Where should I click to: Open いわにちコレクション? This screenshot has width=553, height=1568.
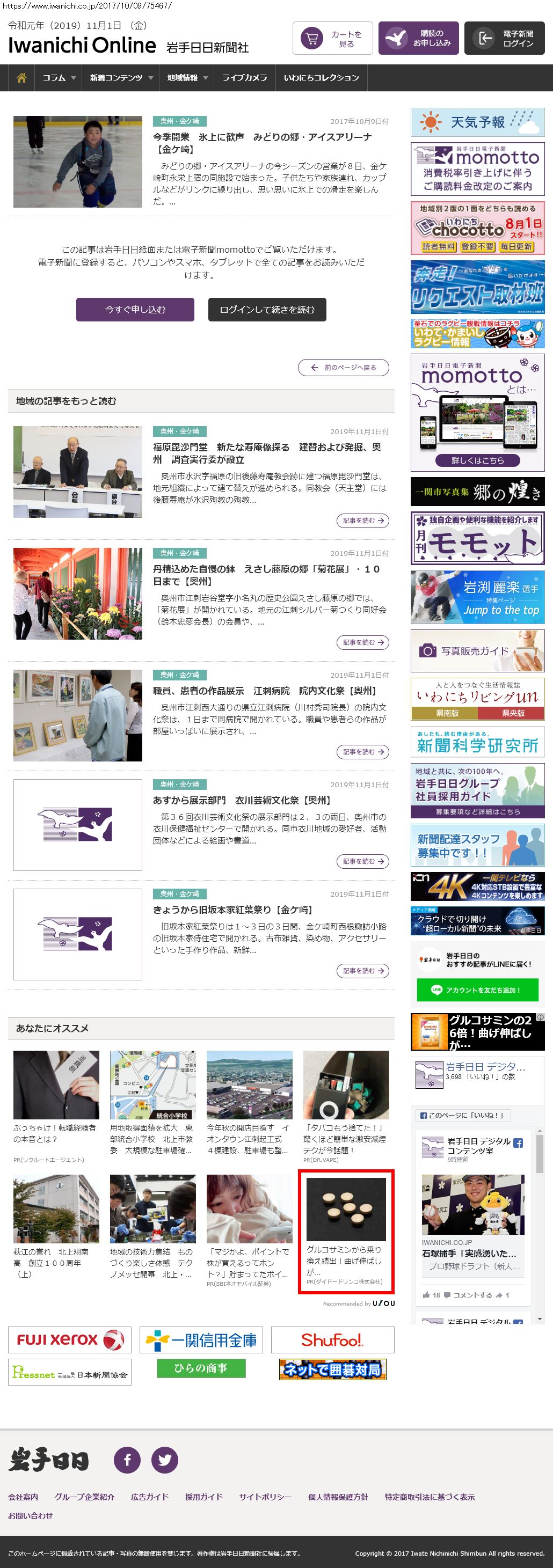[x=321, y=78]
